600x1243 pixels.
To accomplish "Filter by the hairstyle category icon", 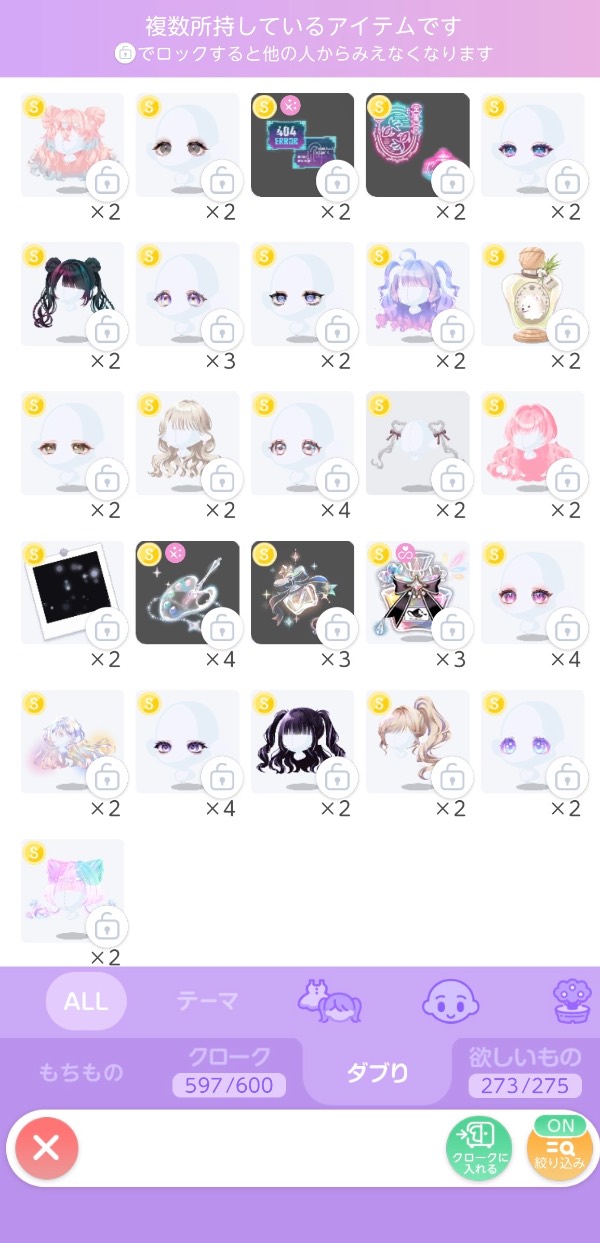I will [x=331, y=1001].
